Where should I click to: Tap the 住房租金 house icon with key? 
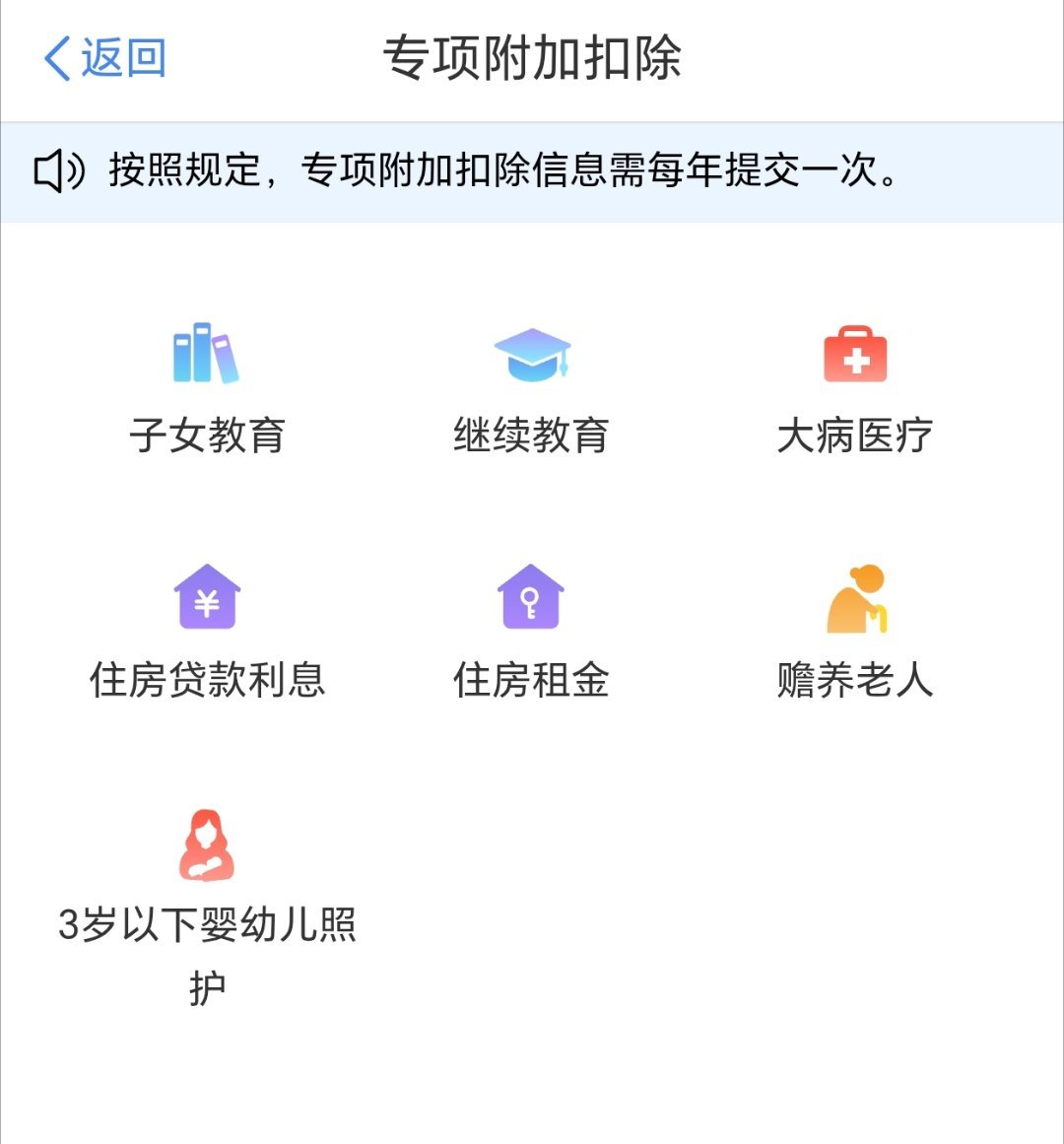(532, 598)
